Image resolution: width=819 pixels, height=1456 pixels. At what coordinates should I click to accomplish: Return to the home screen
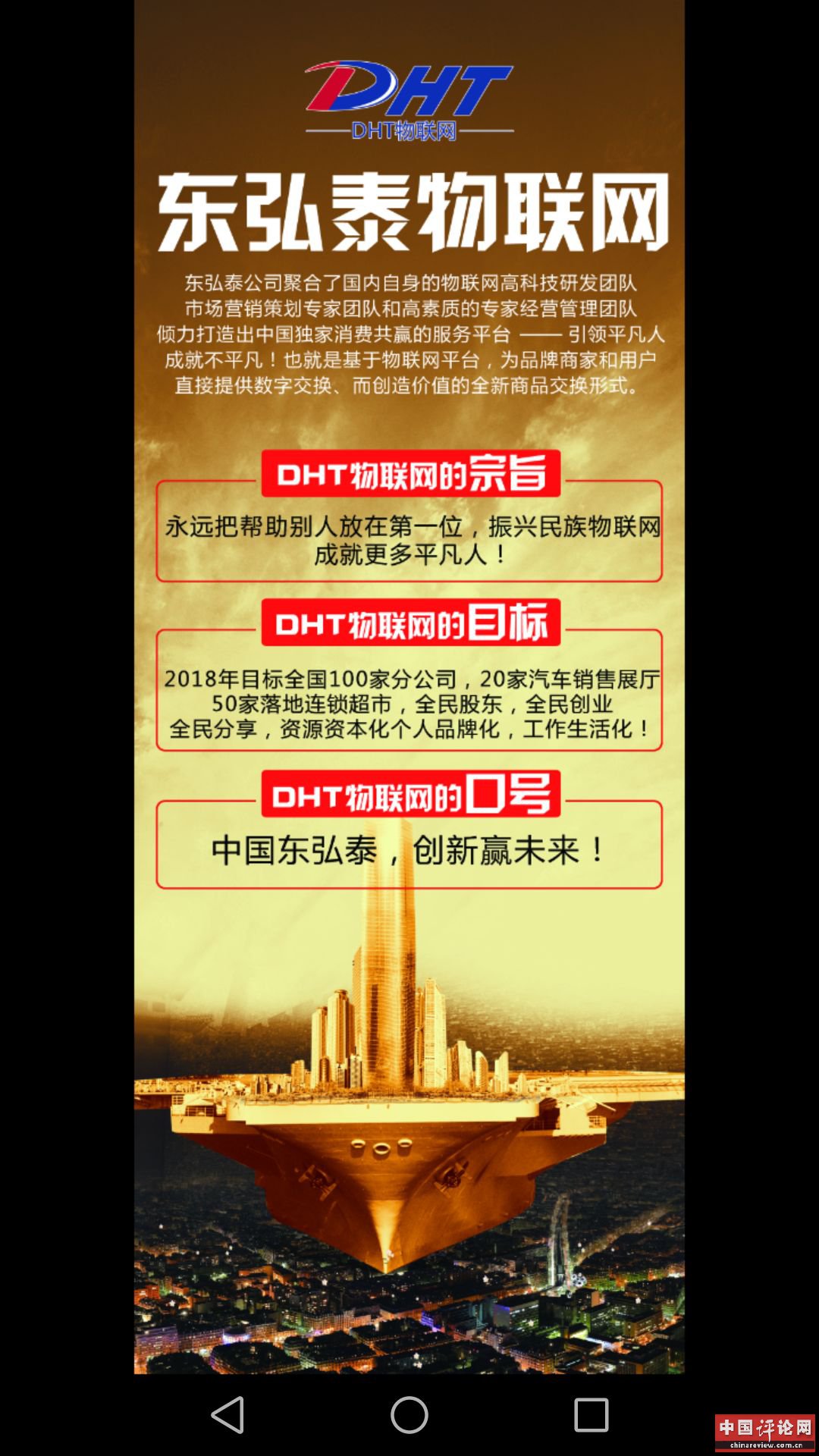click(x=409, y=1415)
